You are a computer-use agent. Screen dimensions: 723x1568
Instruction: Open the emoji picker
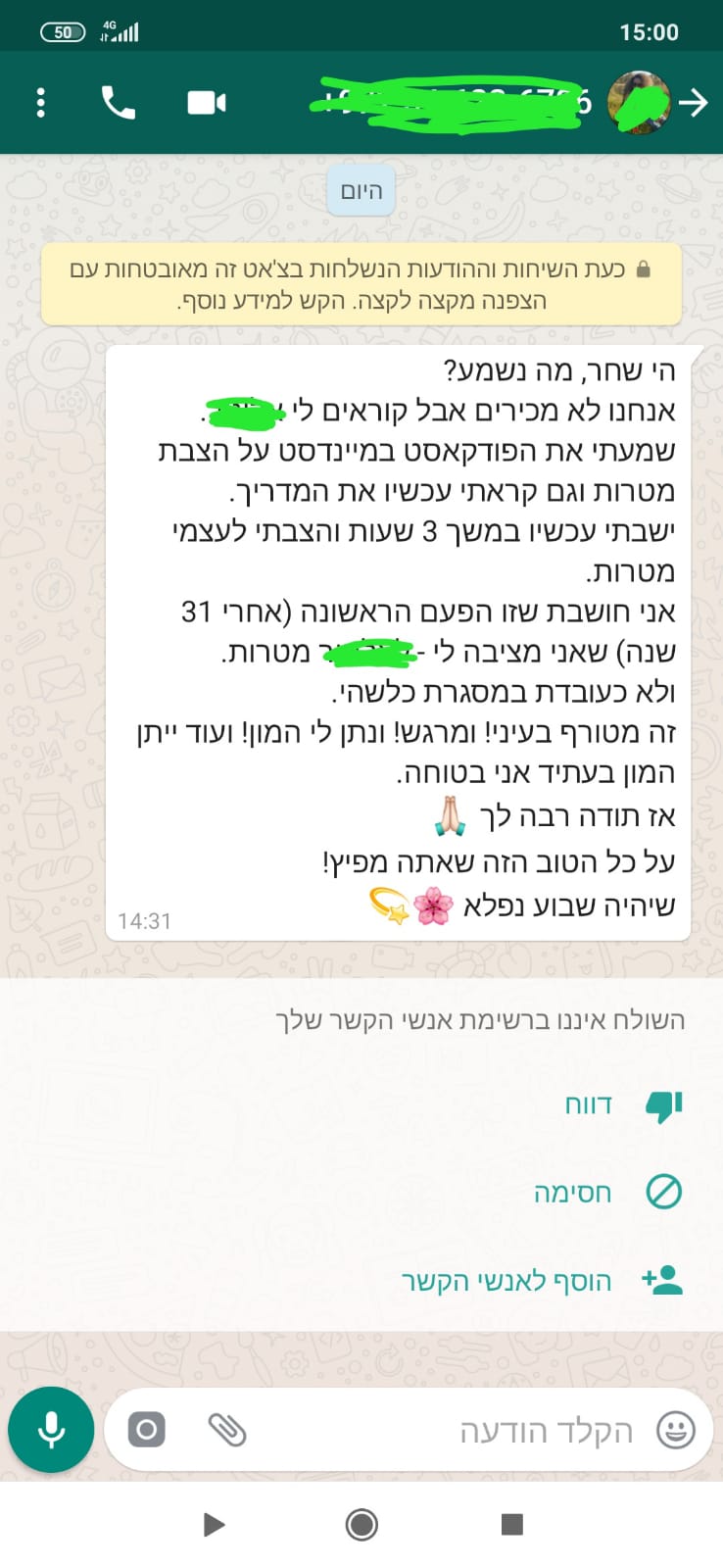coord(676,1430)
